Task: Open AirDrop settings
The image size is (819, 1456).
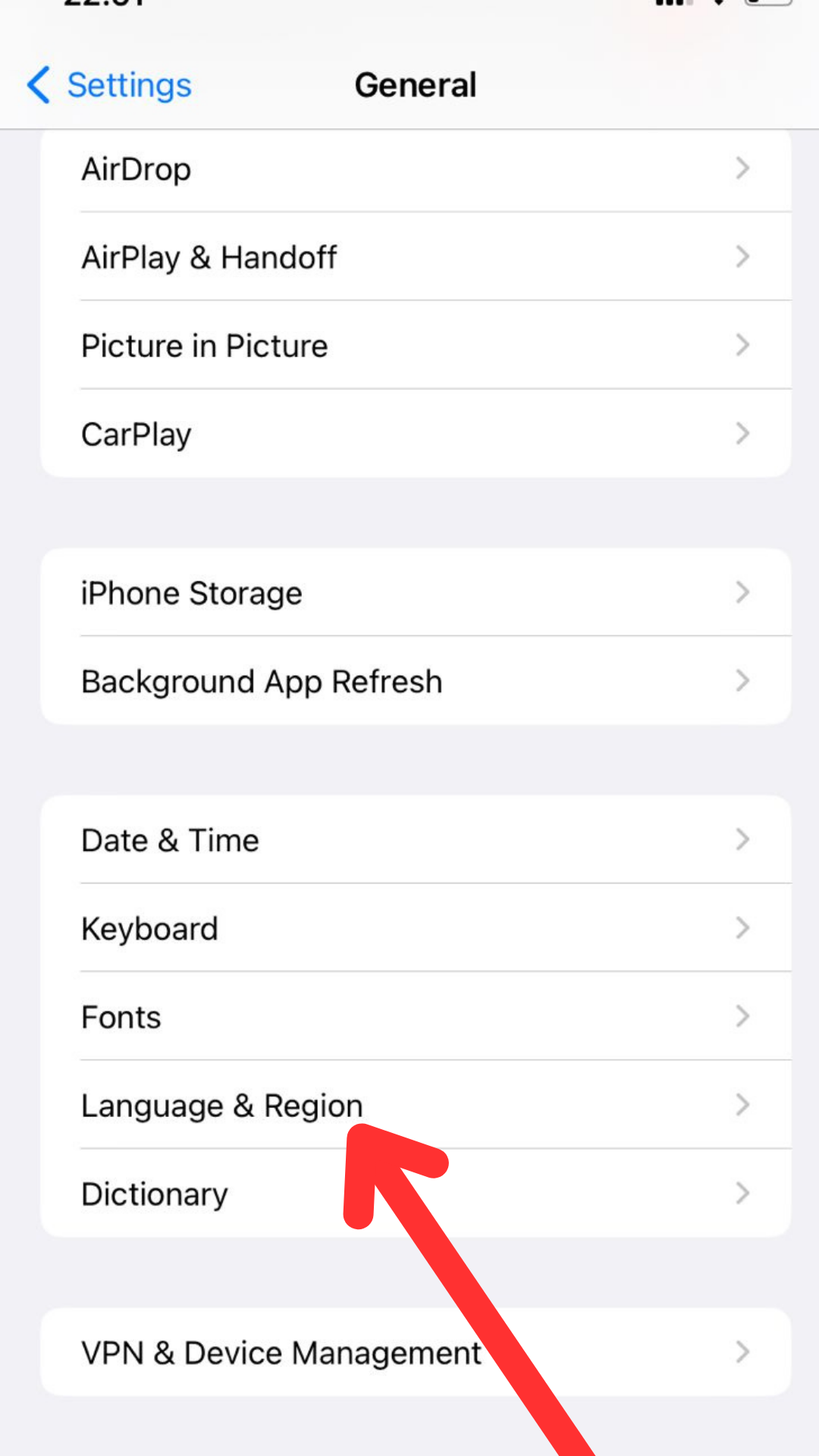Action: coord(416,169)
